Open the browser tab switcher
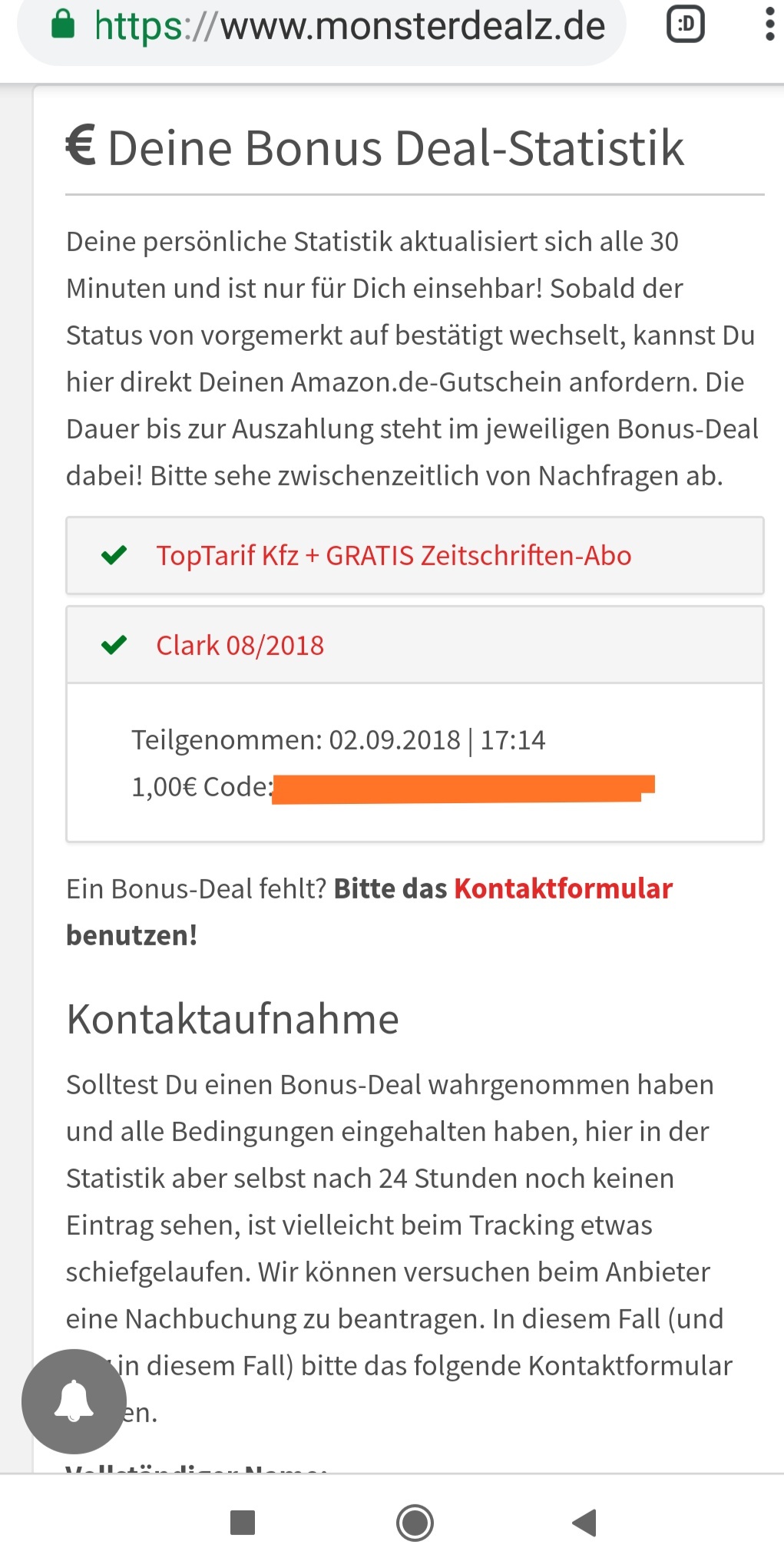Image resolution: width=784 pixels, height=1568 pixels. (x=685, y=26)
